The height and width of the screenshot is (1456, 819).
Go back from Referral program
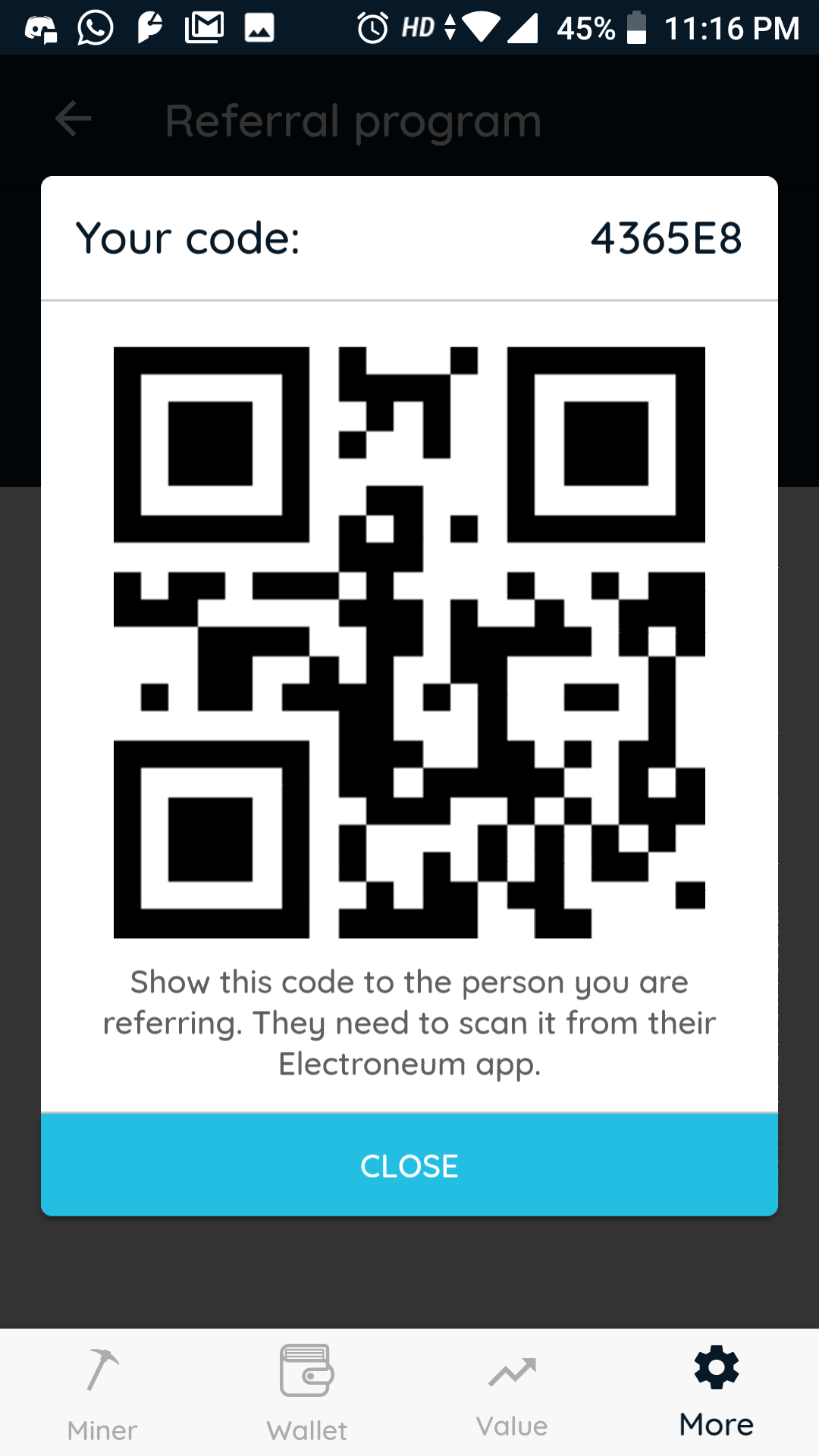coord(74,119)
